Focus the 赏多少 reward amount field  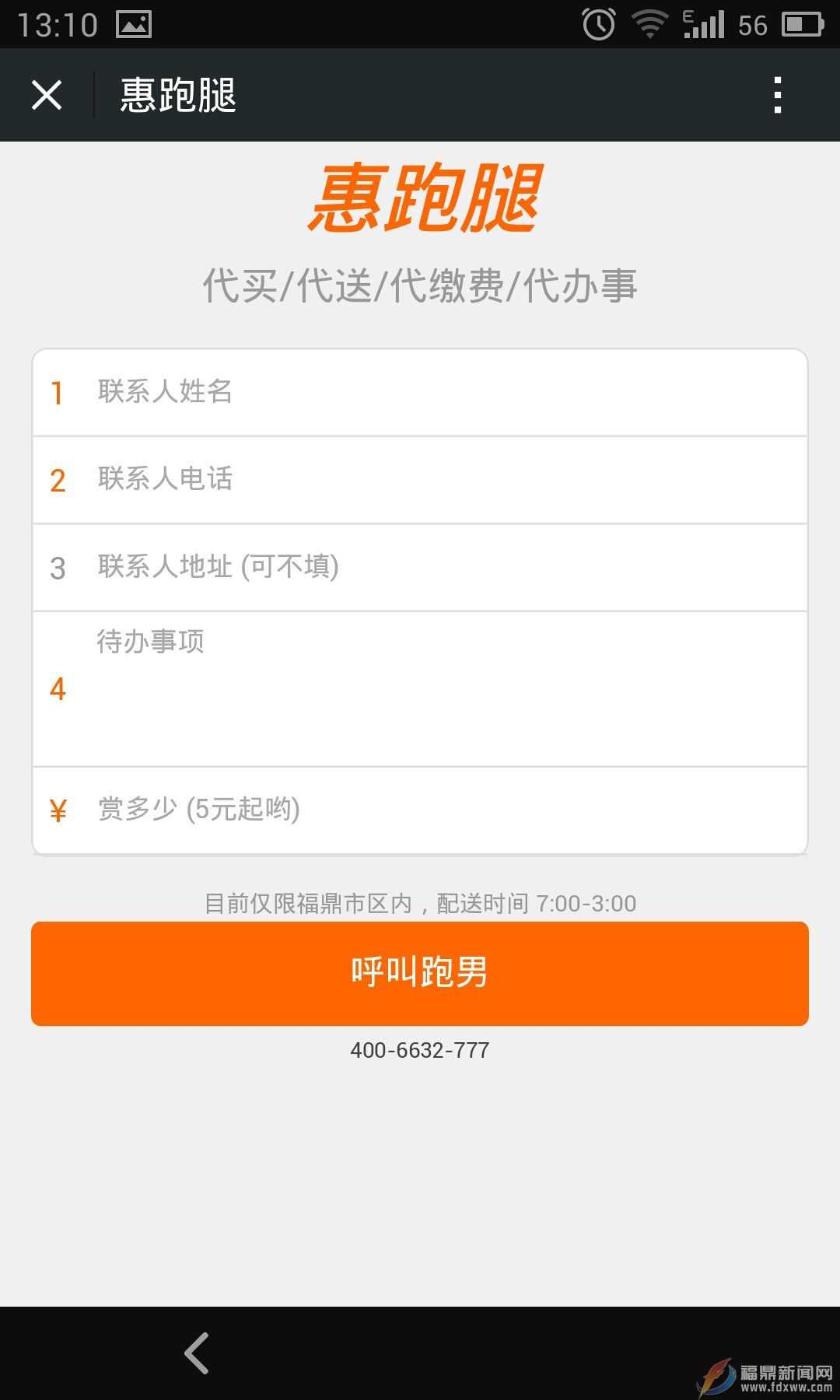tap(420, 810)
